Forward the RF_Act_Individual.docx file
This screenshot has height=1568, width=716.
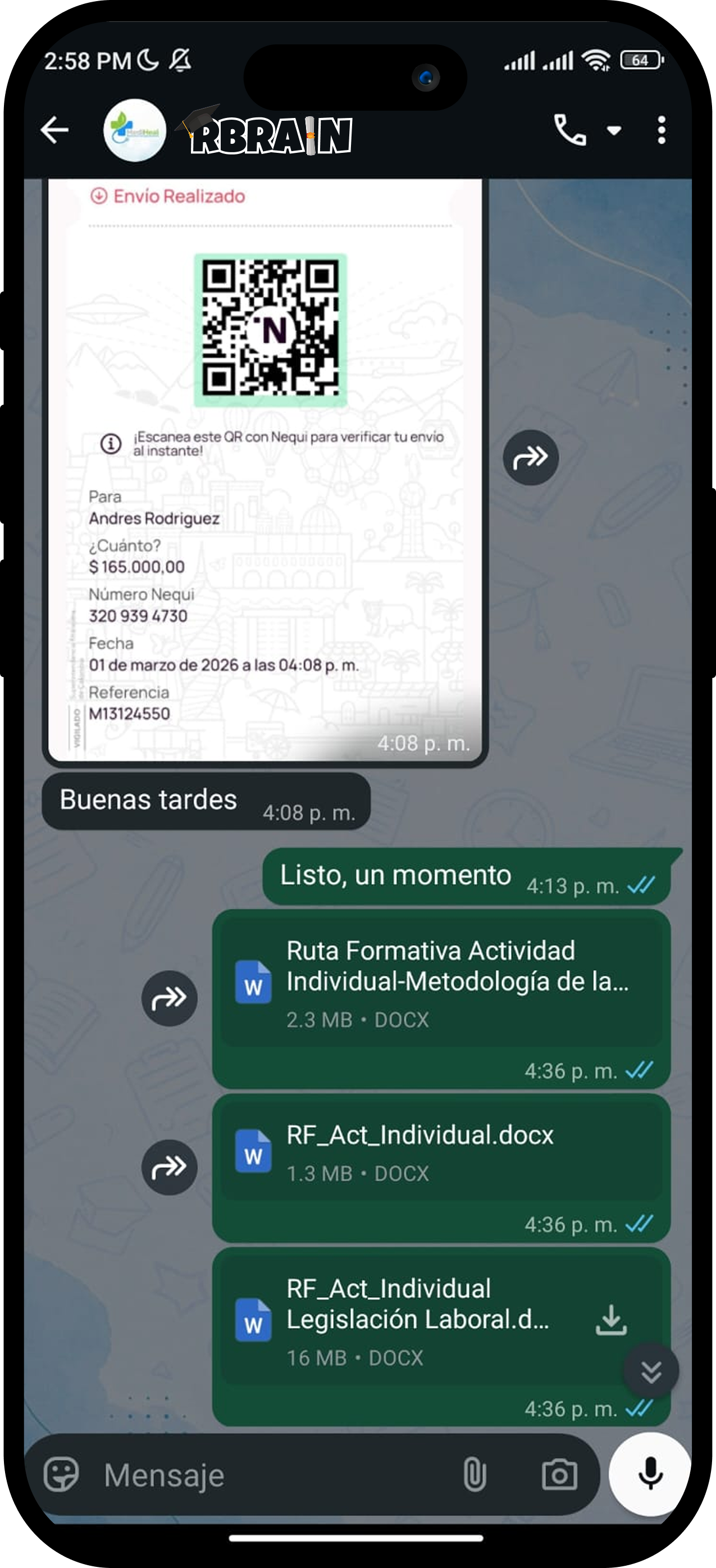pyautogui.click(x=169, y=1167)
